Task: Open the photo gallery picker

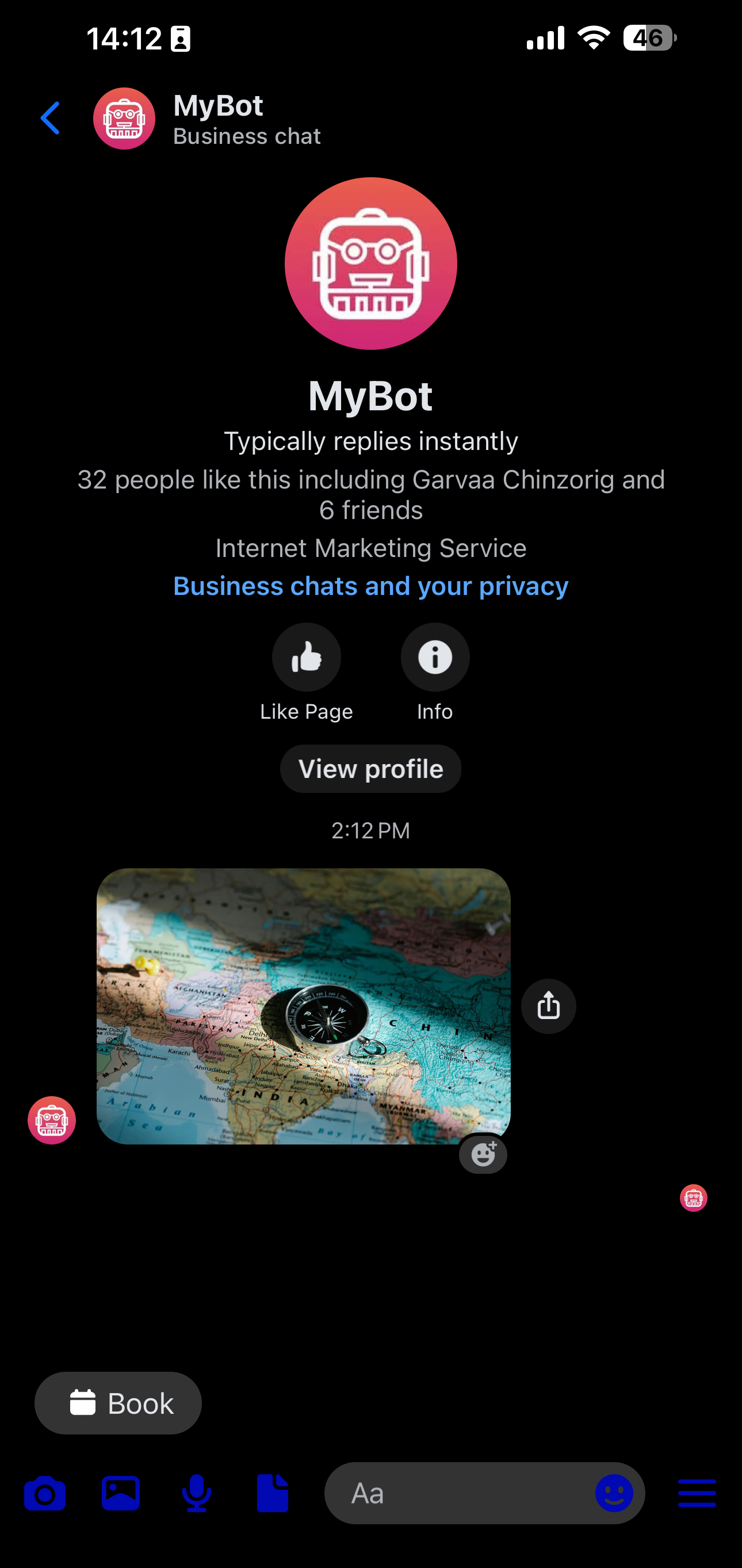Action: (121, 1493)
